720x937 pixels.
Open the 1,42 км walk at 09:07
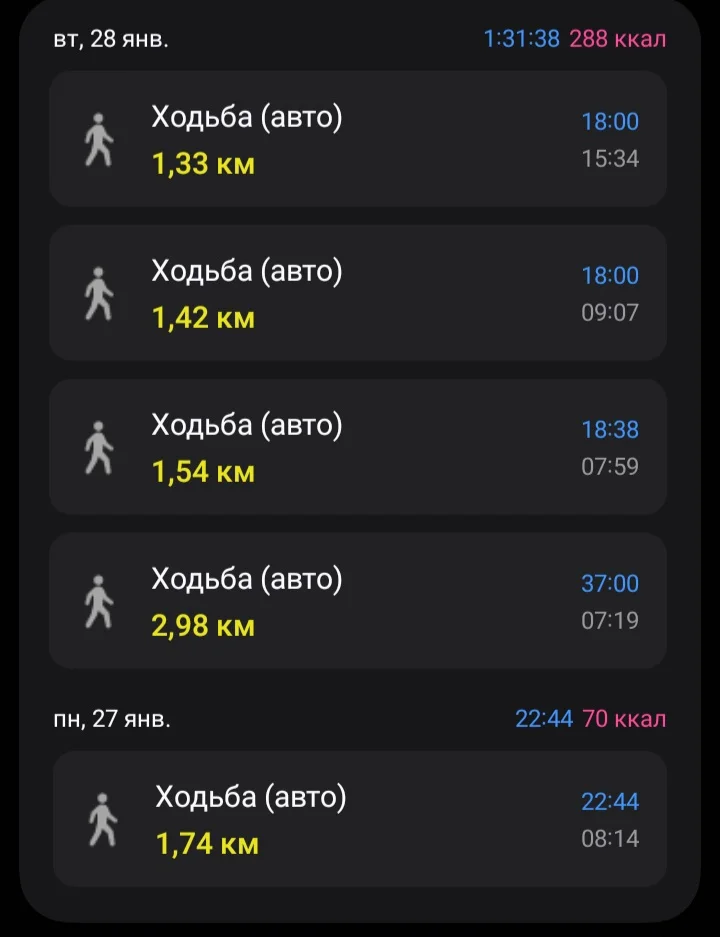pos(358,293)
